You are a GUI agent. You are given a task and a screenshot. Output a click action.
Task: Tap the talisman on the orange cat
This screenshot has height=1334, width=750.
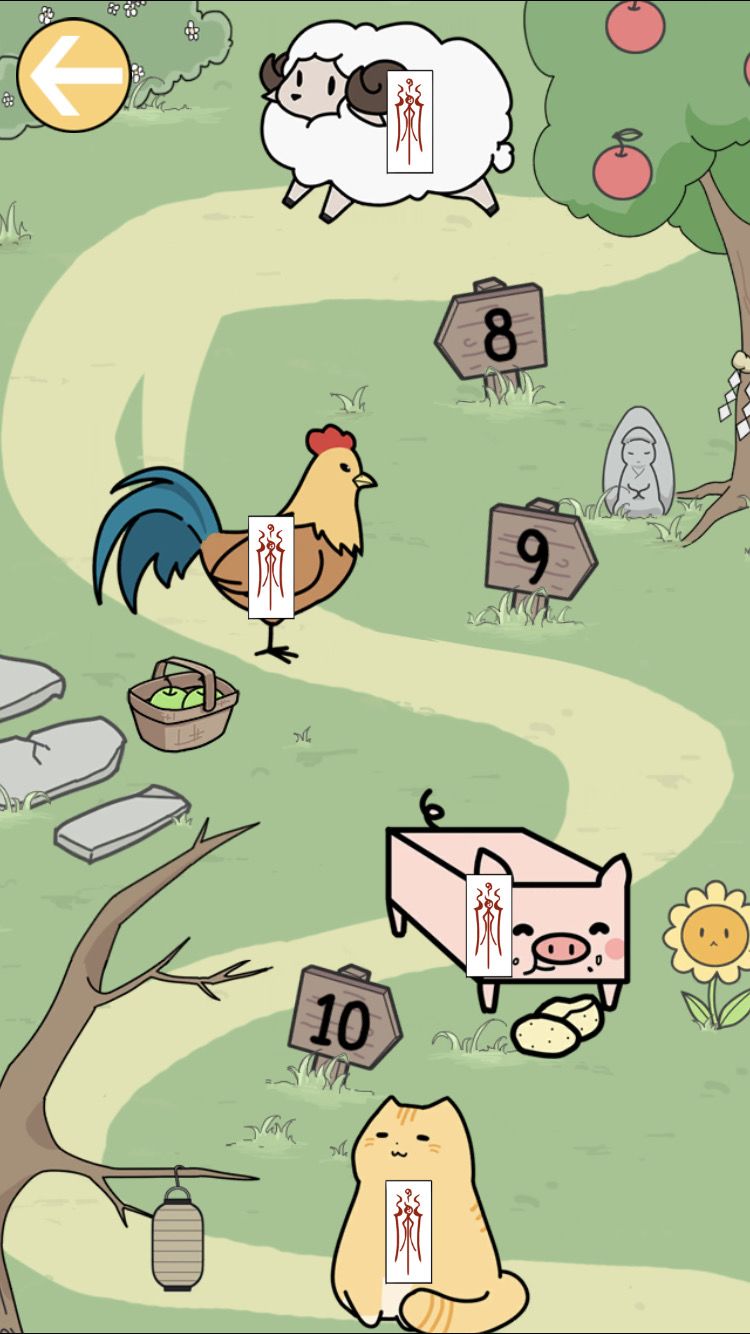406,1232
